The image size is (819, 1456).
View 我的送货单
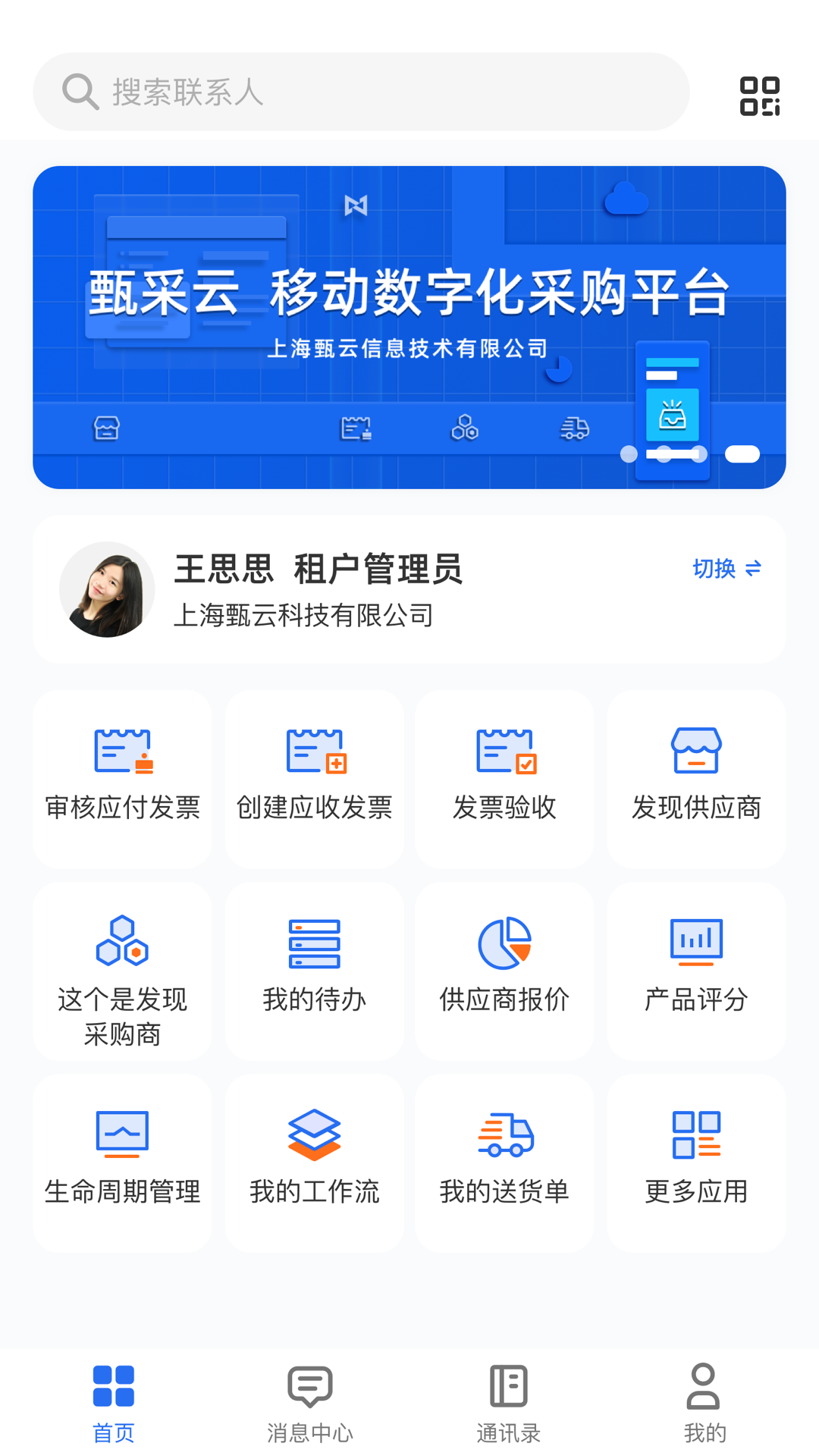click(504, 1163)
